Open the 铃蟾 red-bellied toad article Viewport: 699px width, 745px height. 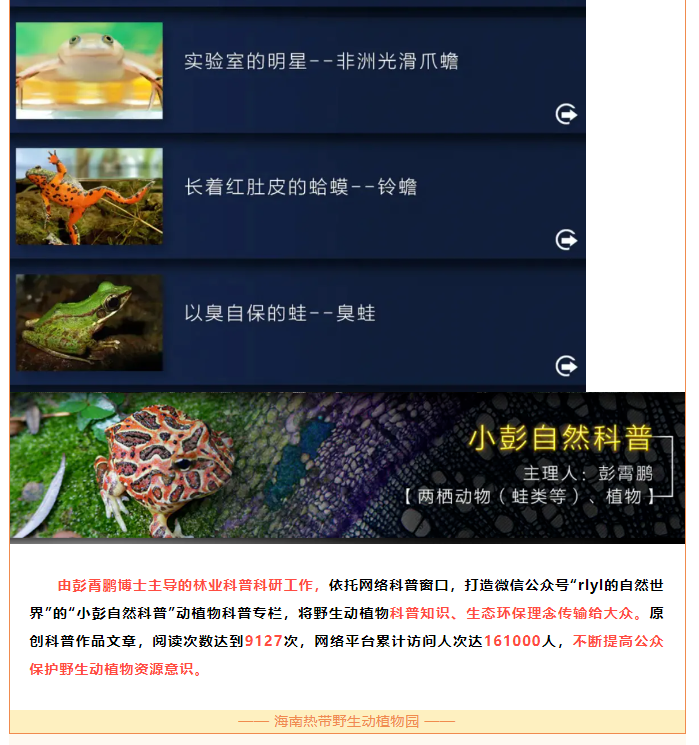(x=300, y=187)
